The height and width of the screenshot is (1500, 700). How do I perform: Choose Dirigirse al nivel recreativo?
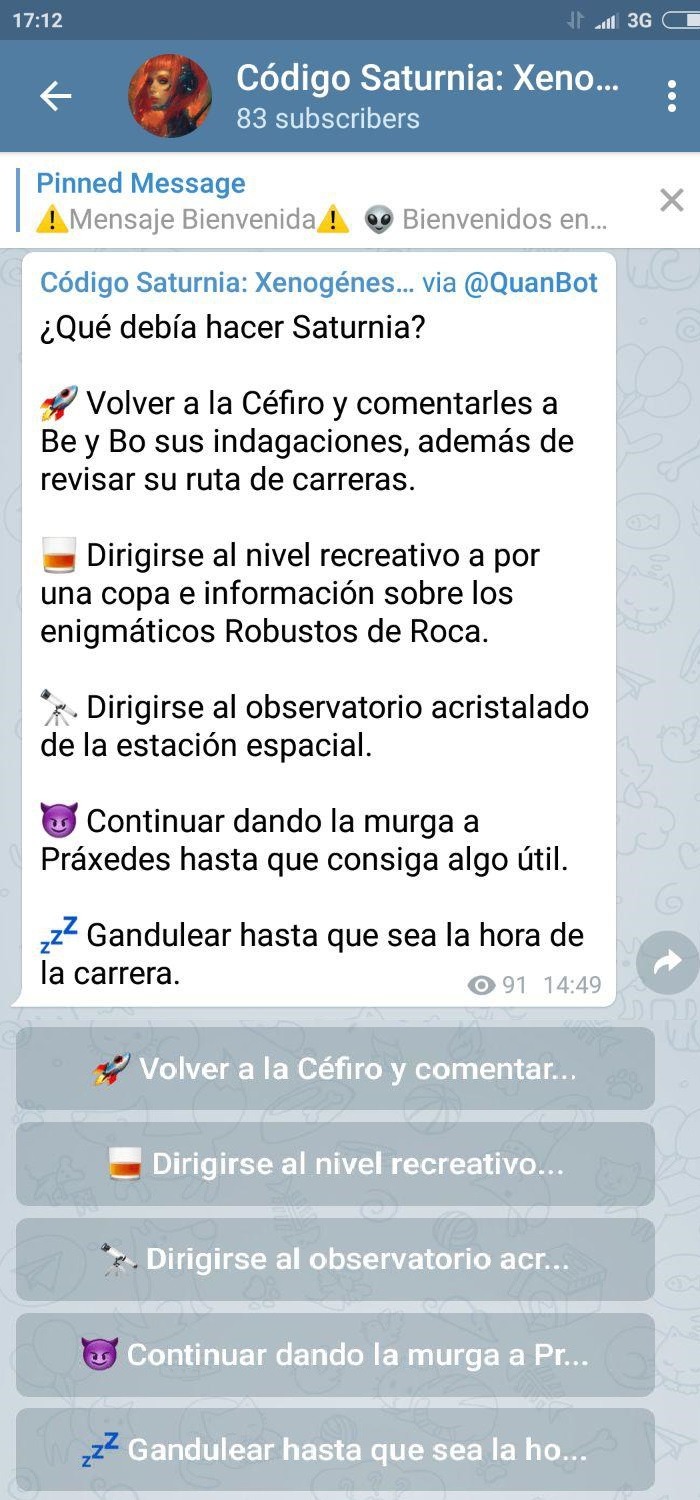(335, 1164)
